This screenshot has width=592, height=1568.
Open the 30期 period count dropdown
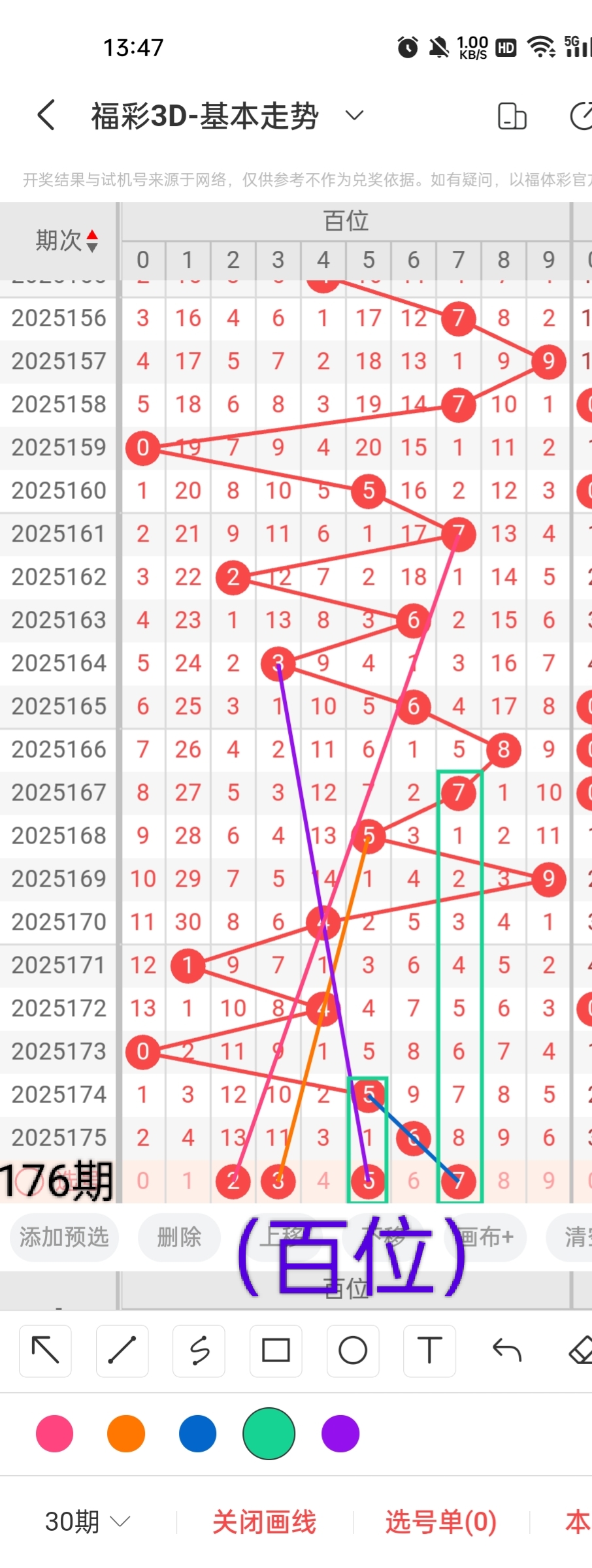point(87,1522)
